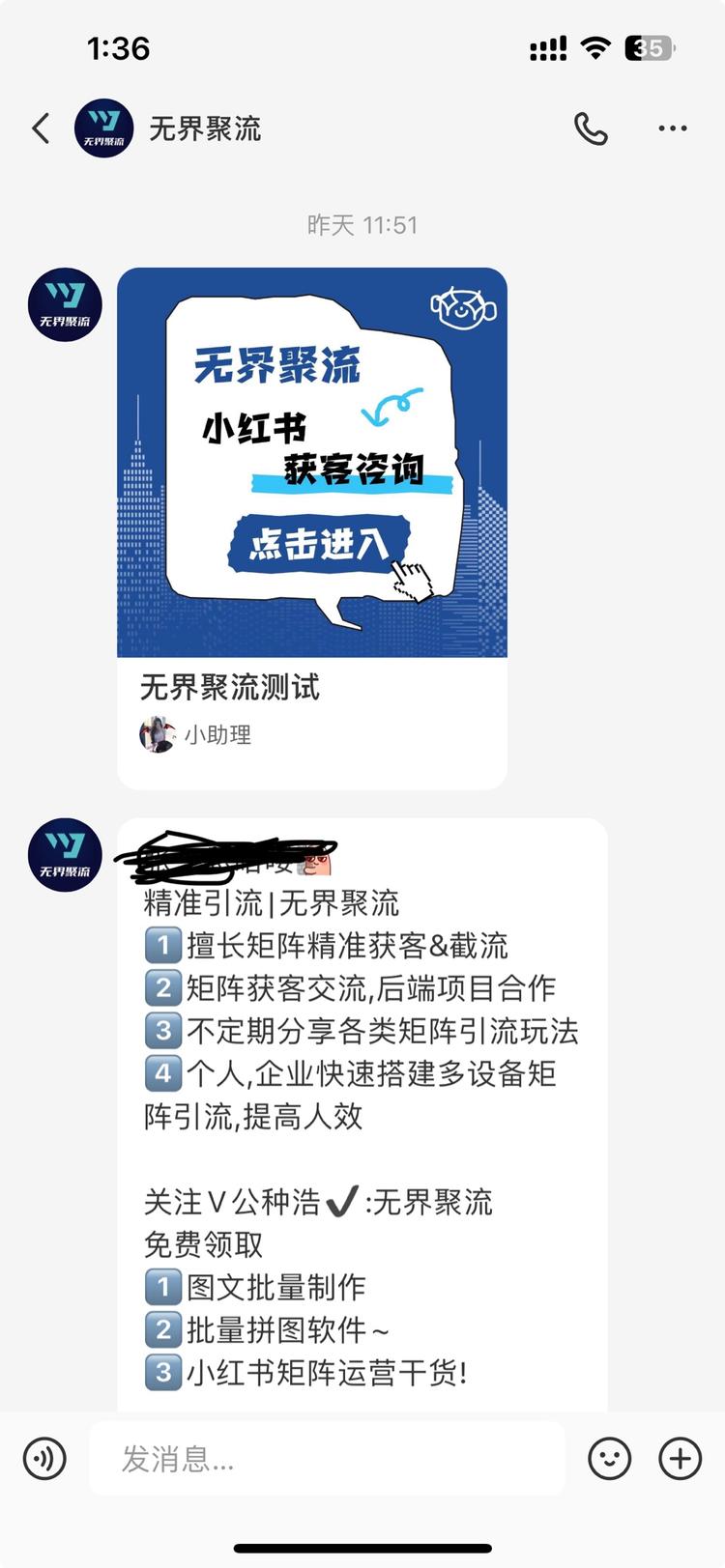Start a voice call using the phone icon

[593, 128]
